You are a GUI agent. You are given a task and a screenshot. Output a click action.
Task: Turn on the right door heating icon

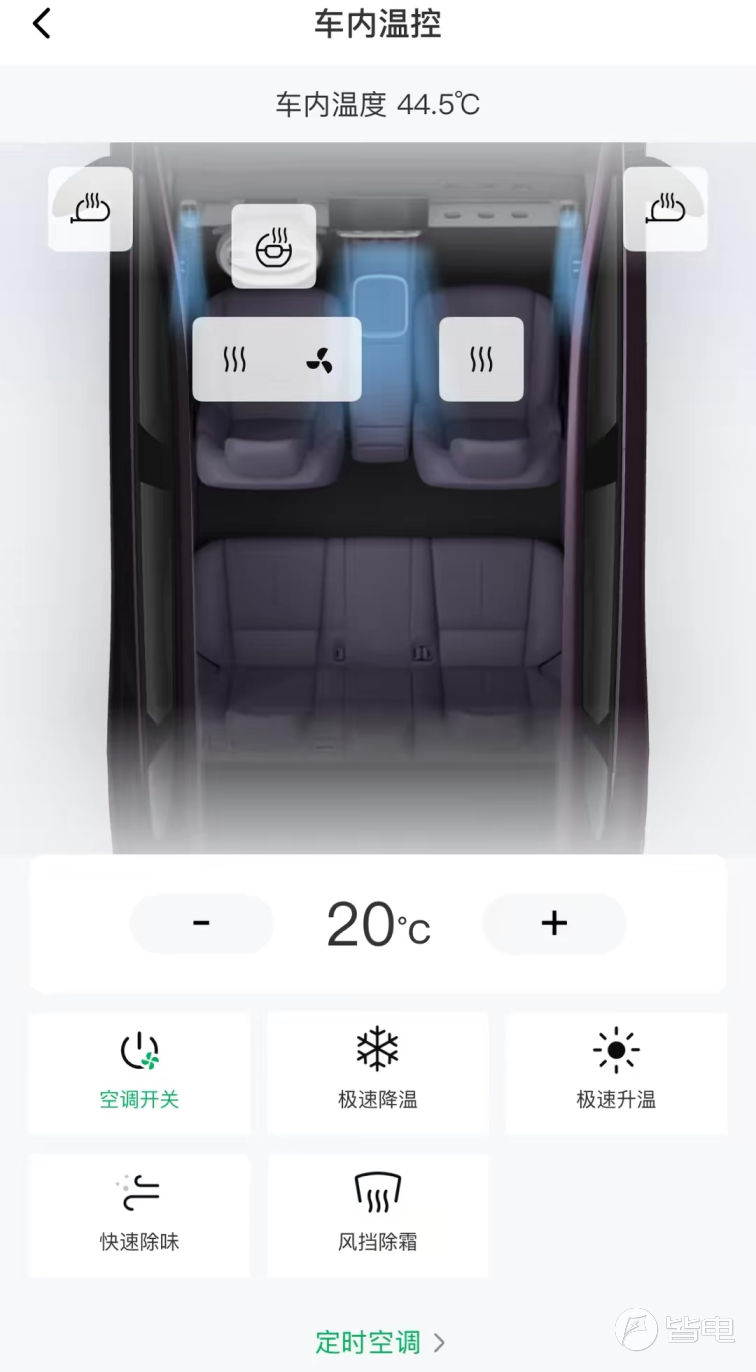click(x=665, y=209)
